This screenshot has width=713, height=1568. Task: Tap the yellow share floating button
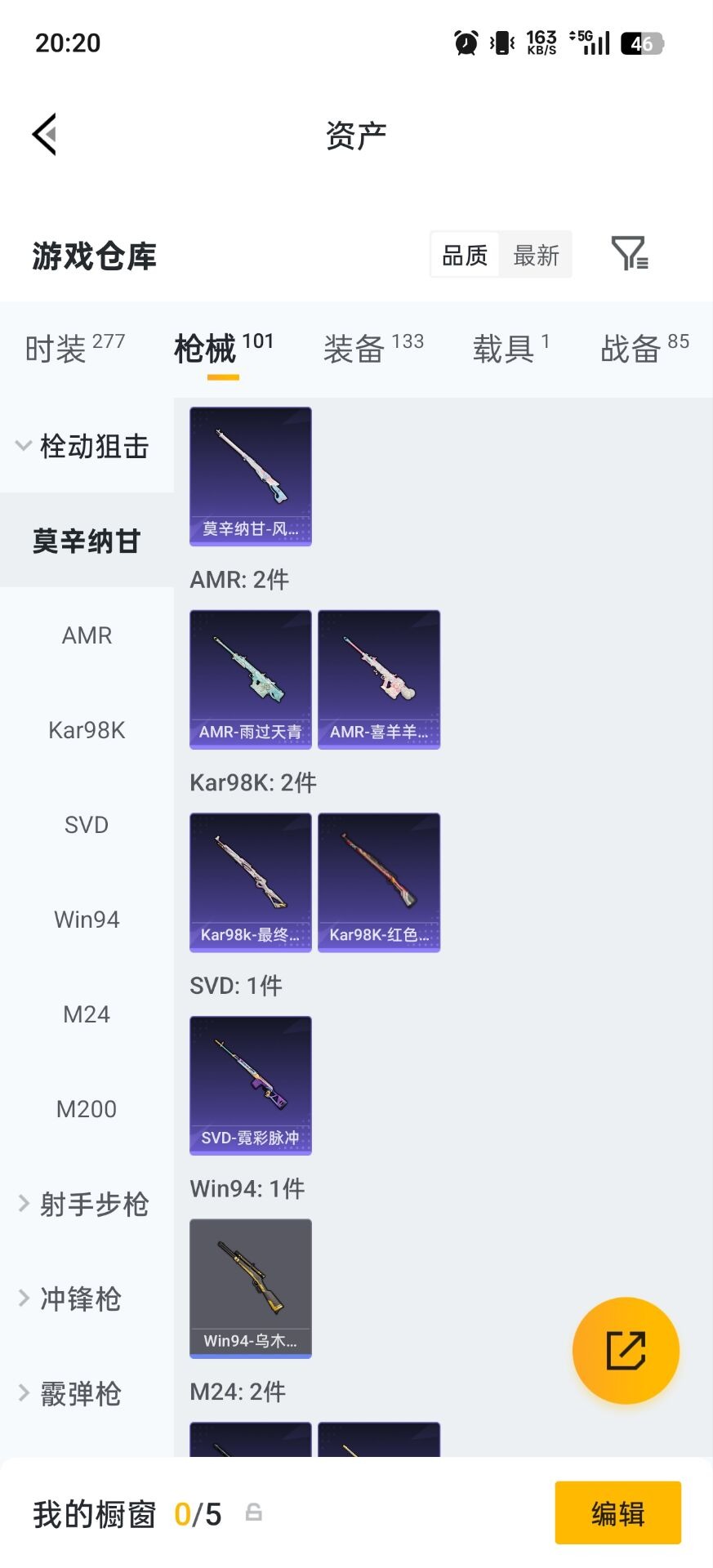pos(626,1350)
